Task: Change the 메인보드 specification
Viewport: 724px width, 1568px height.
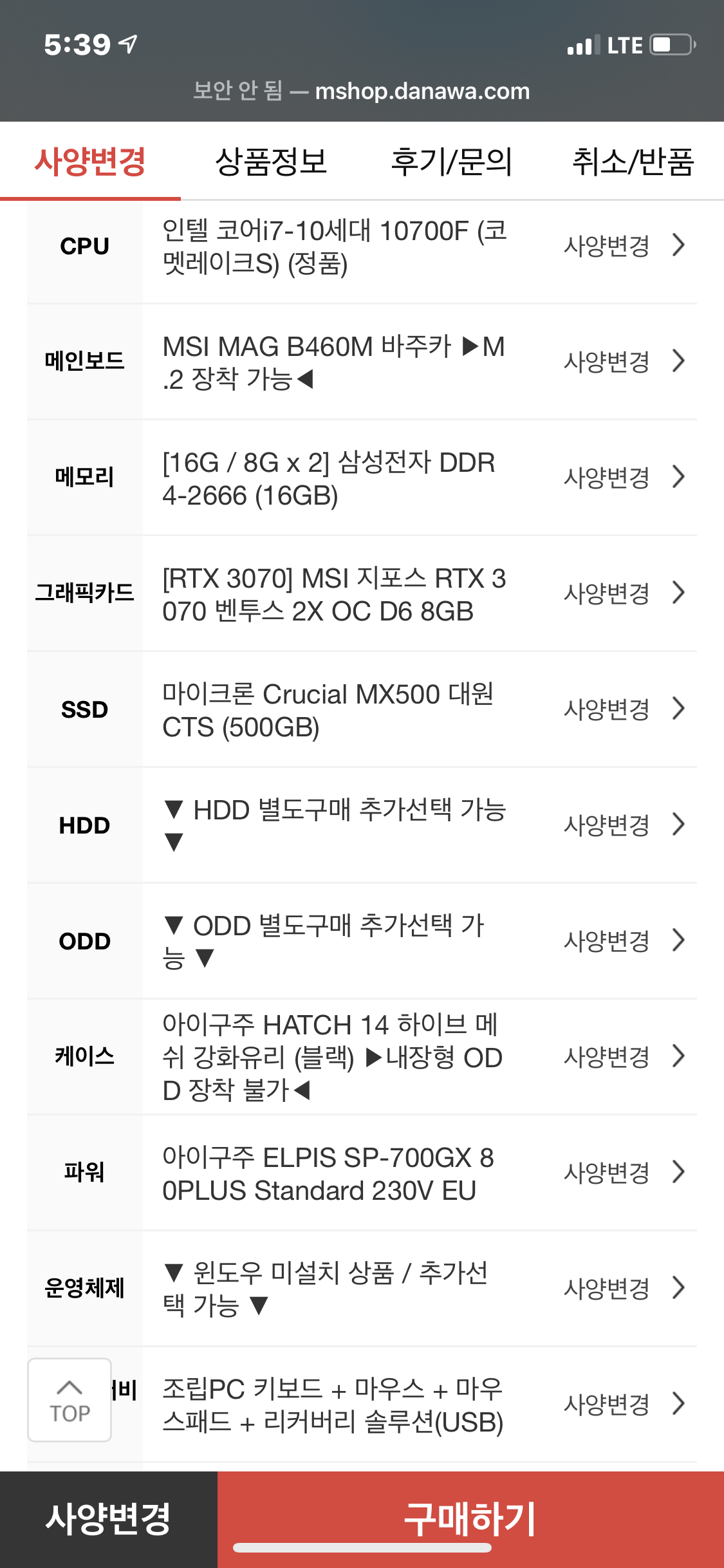Action: pos(623,362)
